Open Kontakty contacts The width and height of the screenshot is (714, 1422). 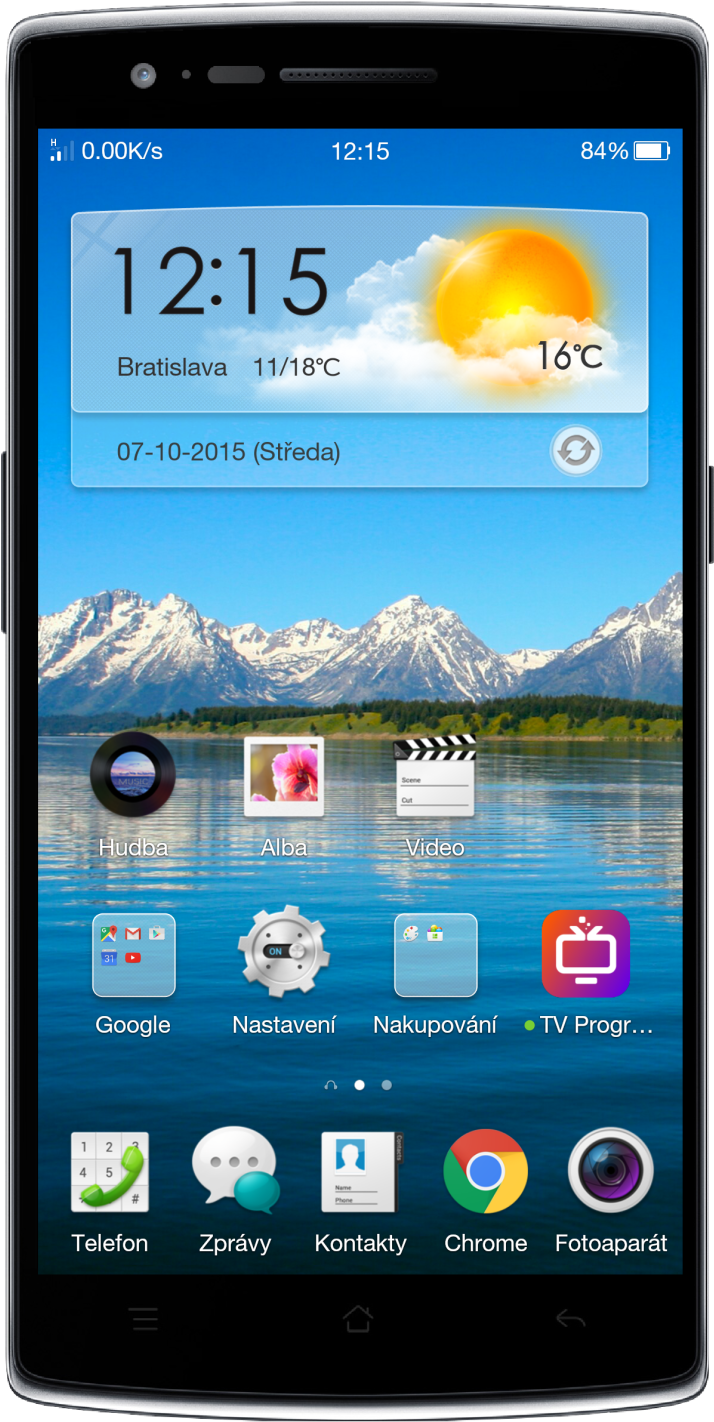click(360, 1172)
